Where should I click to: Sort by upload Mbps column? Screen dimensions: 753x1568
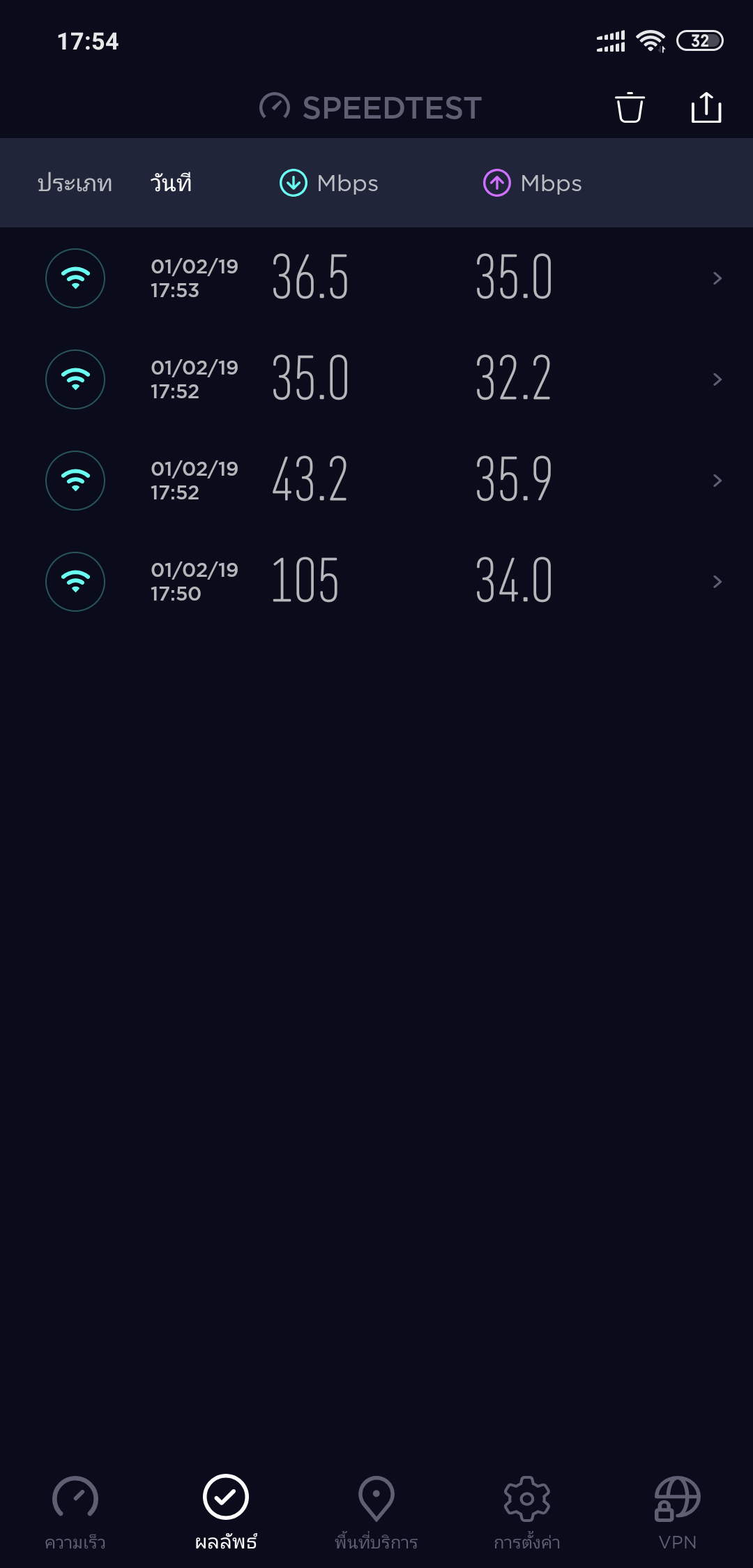point(533,183)
